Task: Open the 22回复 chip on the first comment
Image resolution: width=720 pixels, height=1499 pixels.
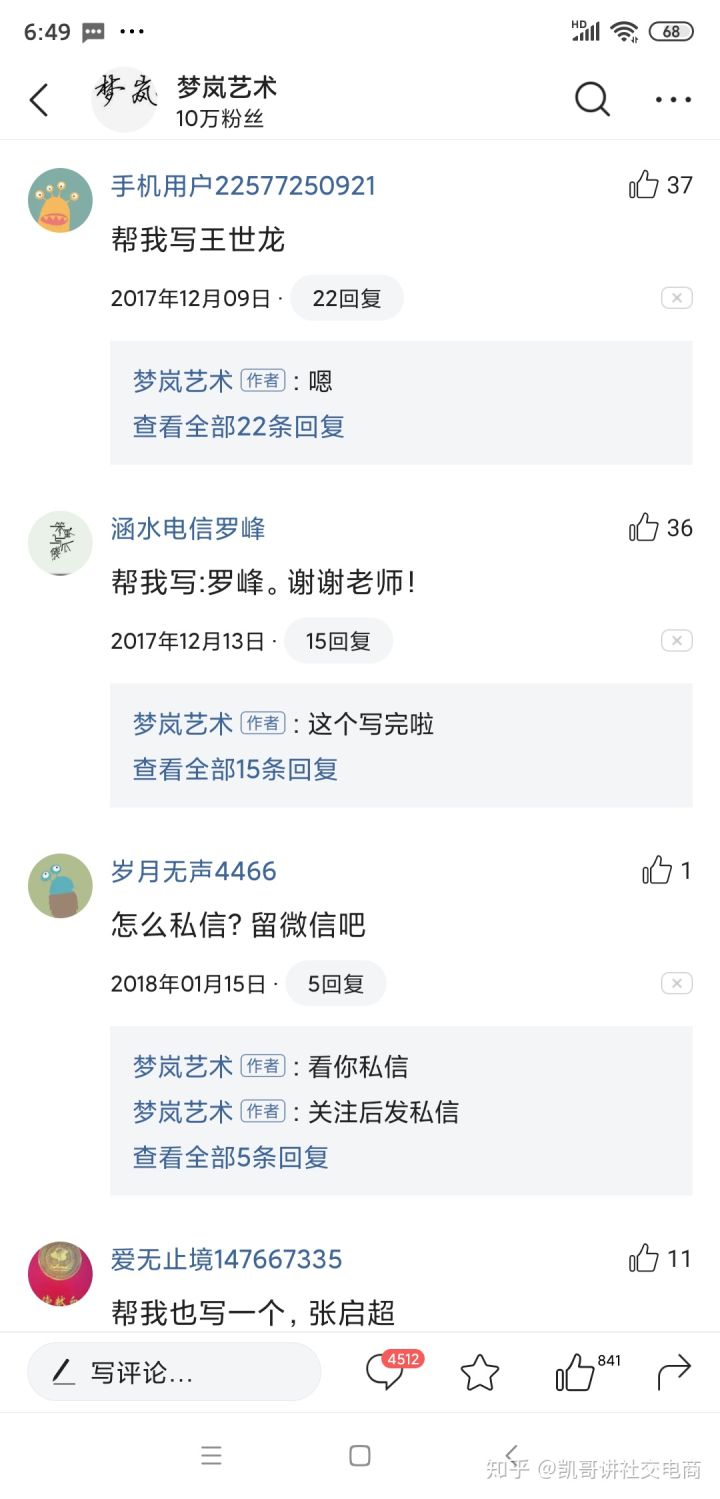Action: tap(347, 297)
